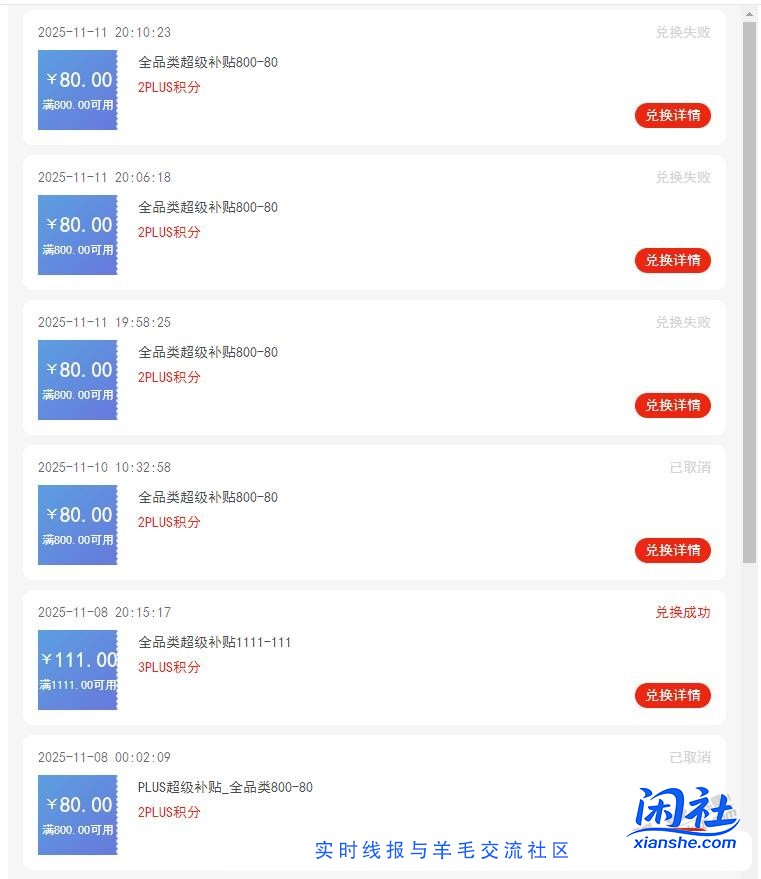Open 兑换详情 for the ¥111.00 coupon
Viewport: 761px width, 879px height.
672,695
